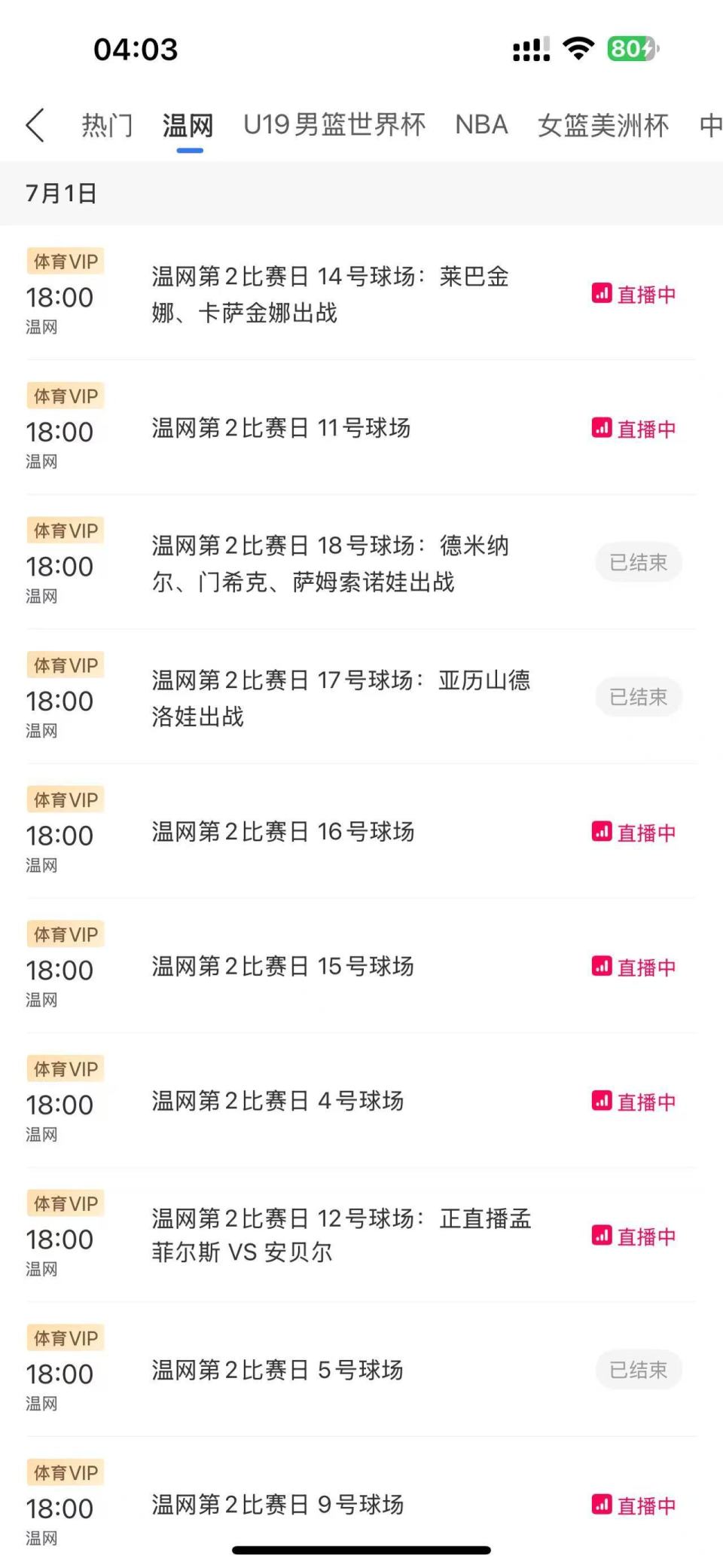
Task: Go back using the left arrow
Action: tap(35, 125)
